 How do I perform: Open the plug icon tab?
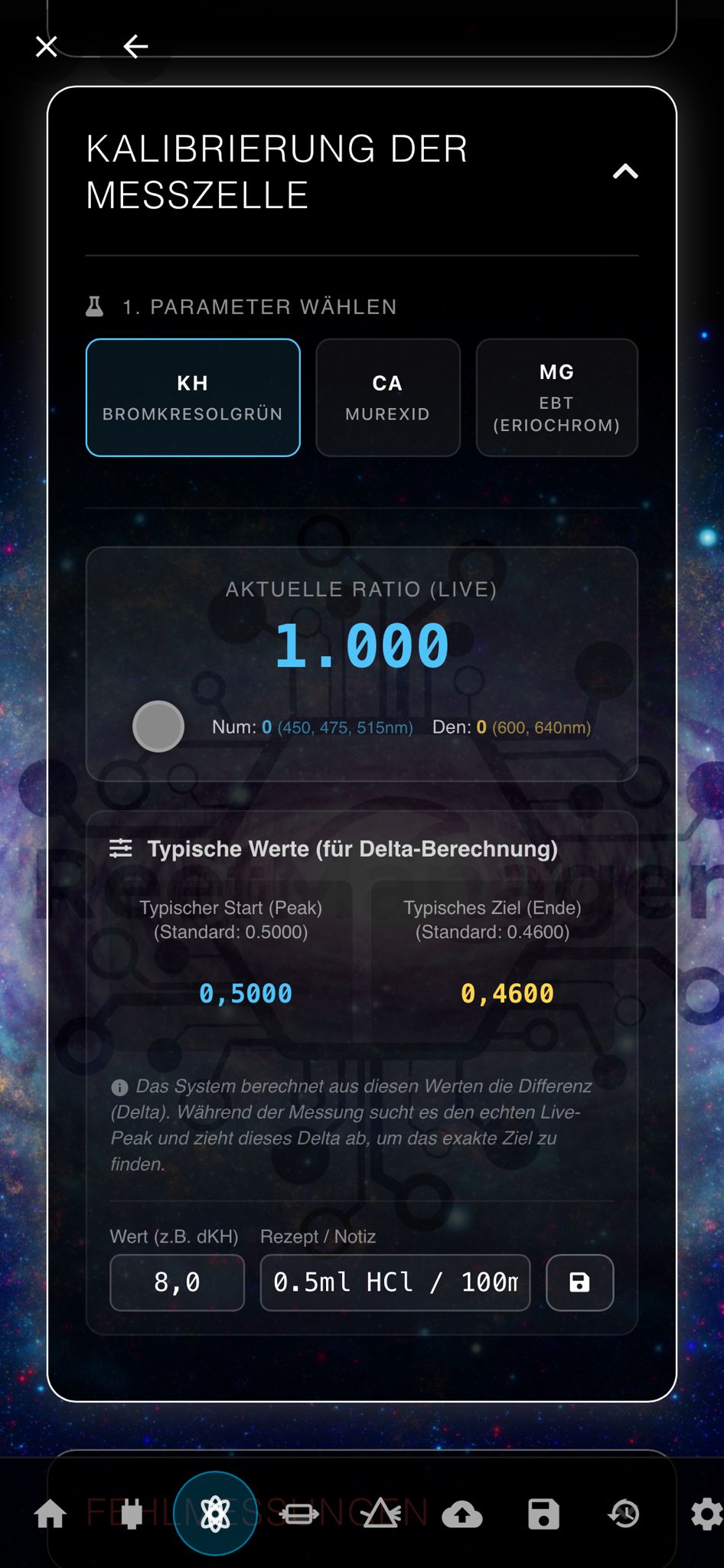tap(132, 1514)
